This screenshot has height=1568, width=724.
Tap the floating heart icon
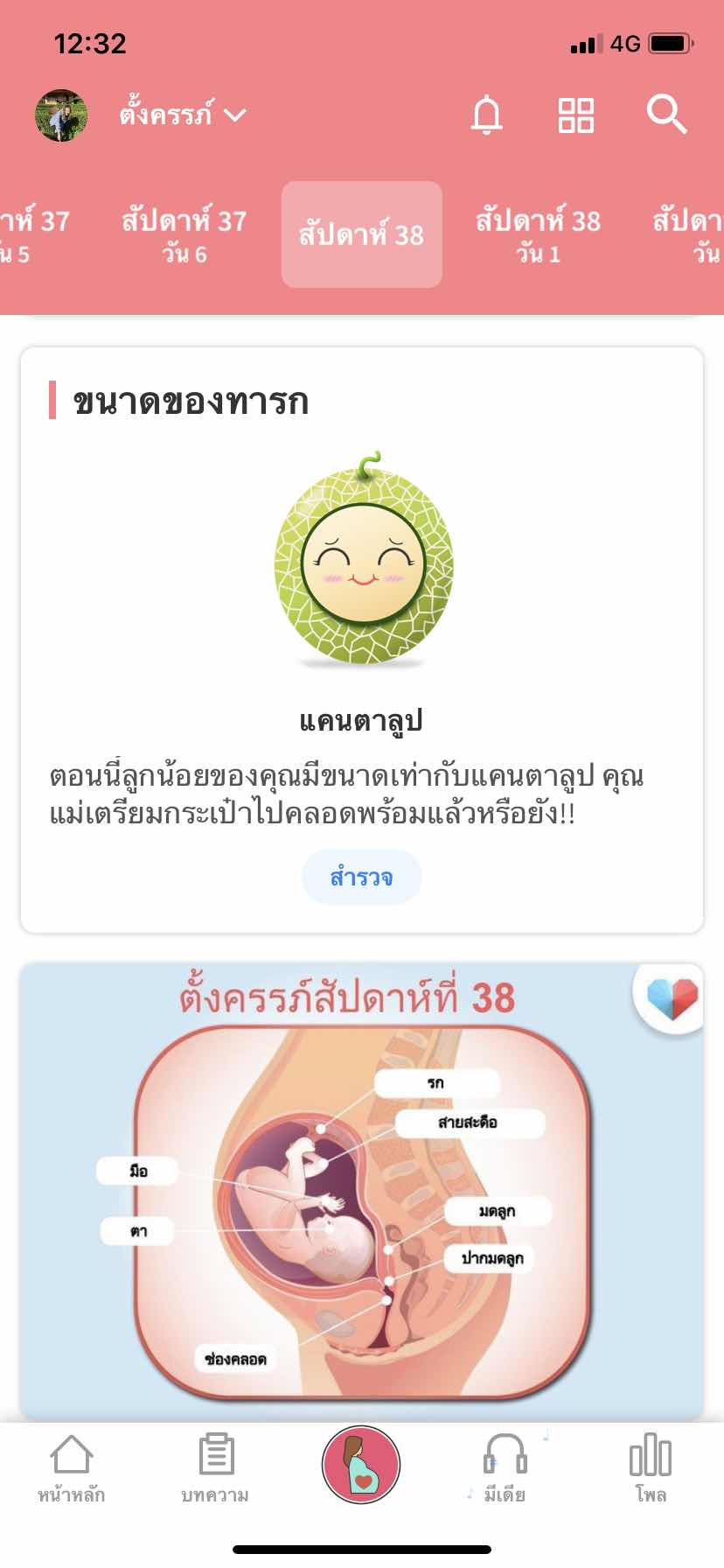[x=672, y=998]
